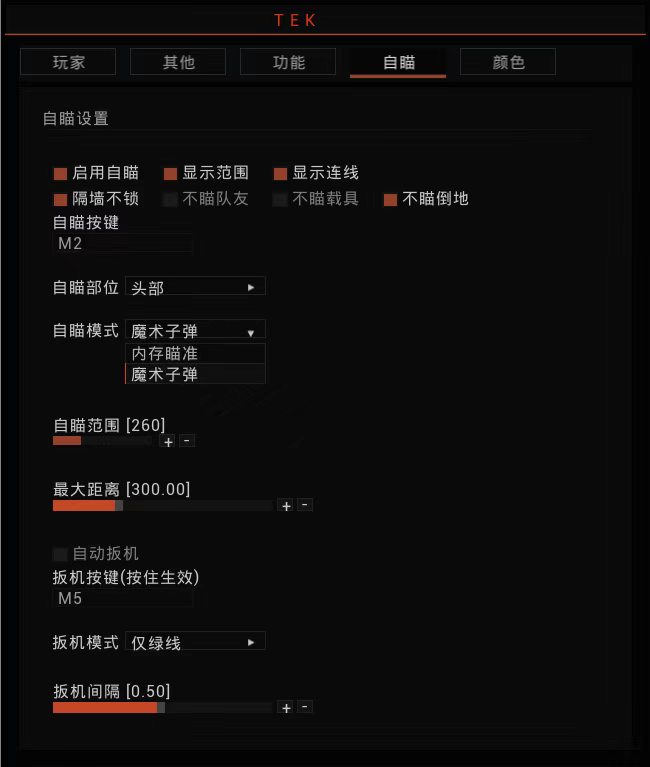Switch to the 功能 tab
Image resolution: width=650 pixels, height=767 pixels.
(288, 62)
